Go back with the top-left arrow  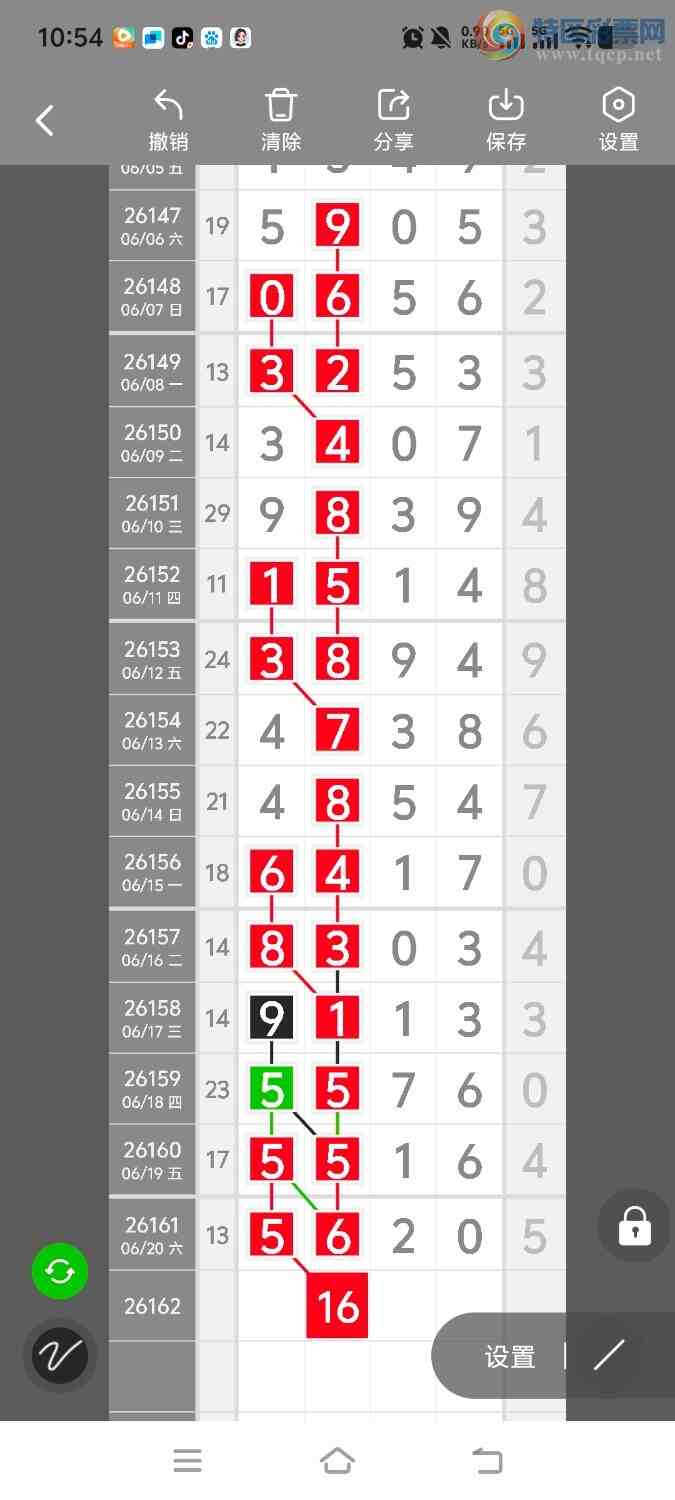coord(44,121)
